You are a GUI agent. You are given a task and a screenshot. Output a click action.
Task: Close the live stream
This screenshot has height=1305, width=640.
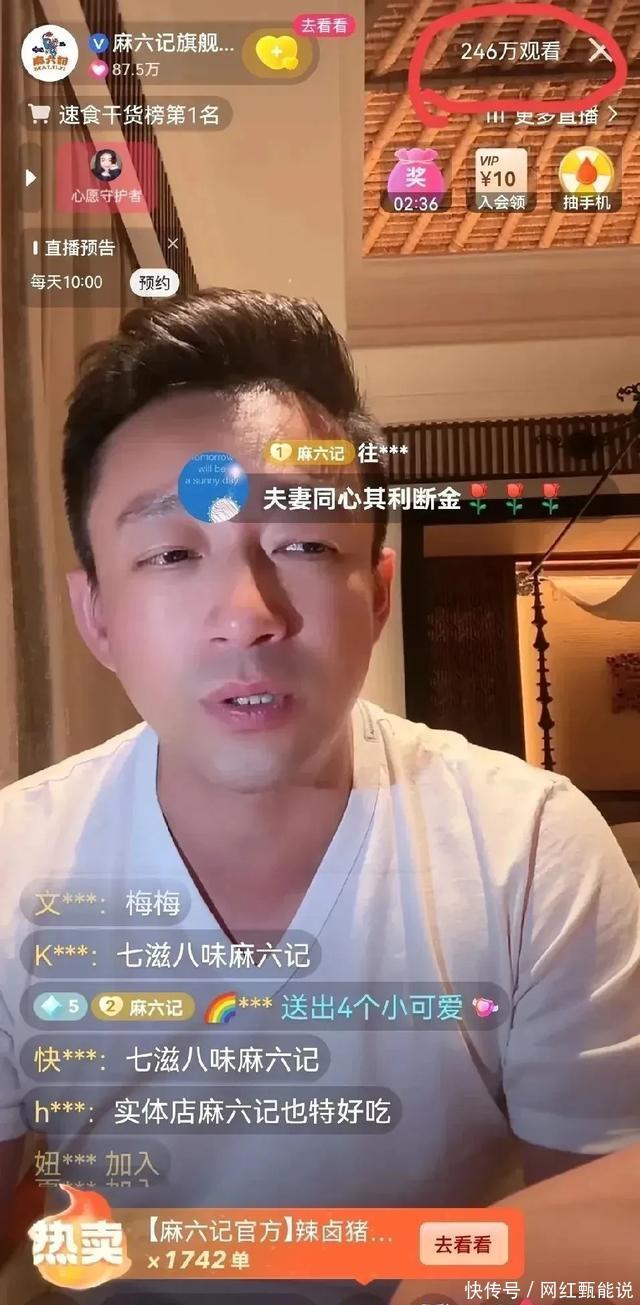click(599, 50)
